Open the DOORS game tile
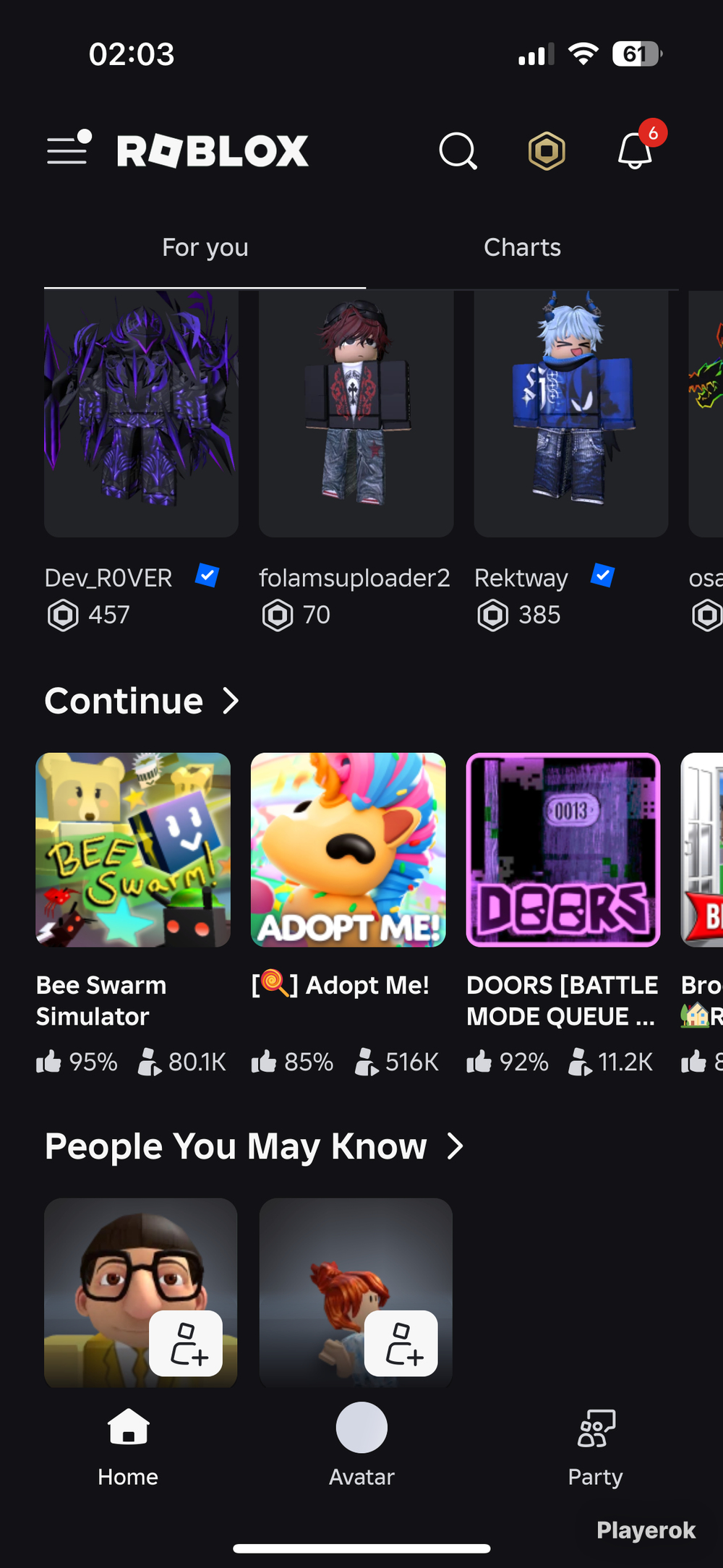Viewport: 723px width, 1568px height. click(x=563, y=850)
